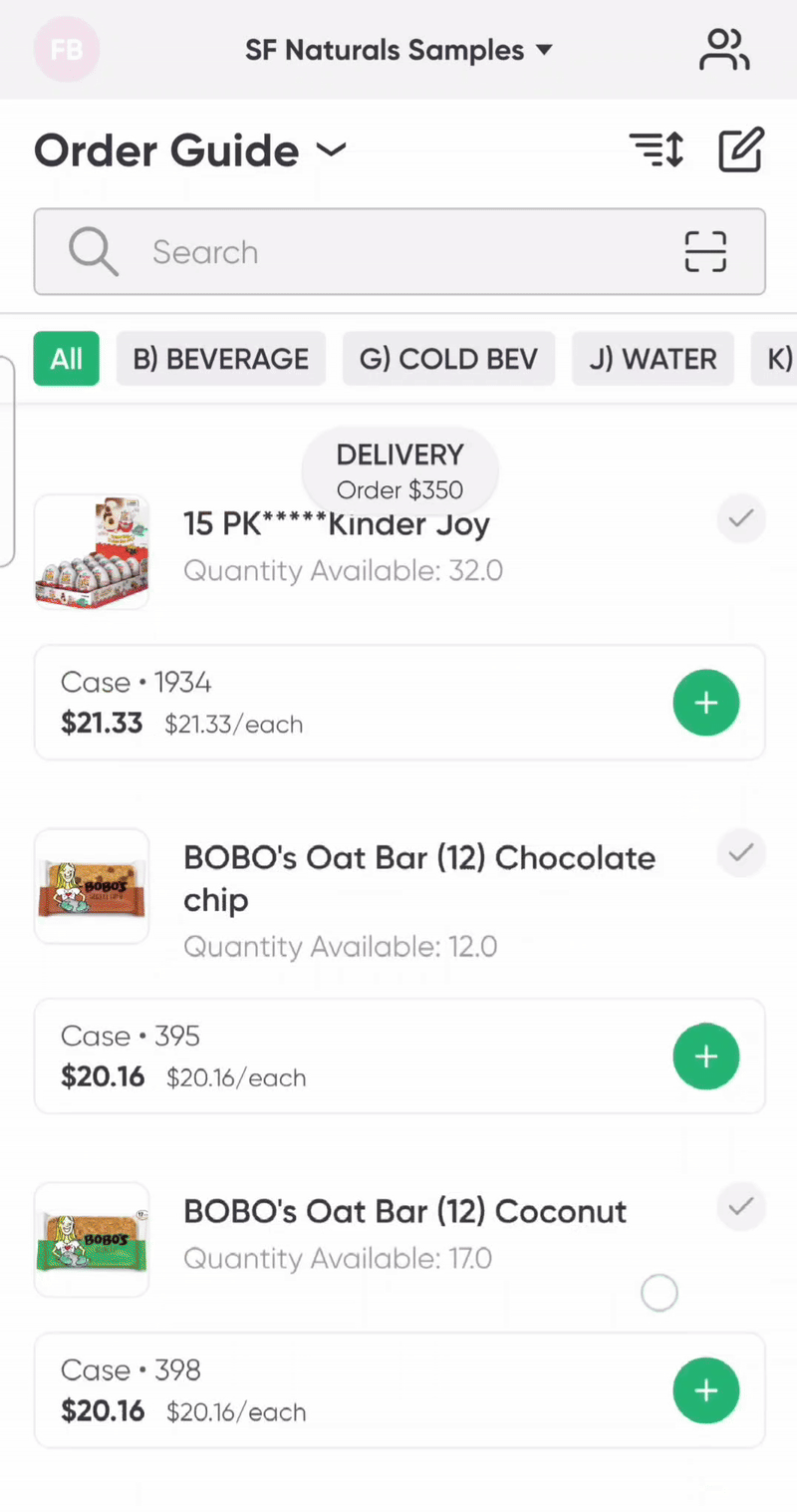This screenshot has width=797, height=1512.
Task: Toggle the checkmark for BOBO's Coconut bar
Action: (740, 1207)
